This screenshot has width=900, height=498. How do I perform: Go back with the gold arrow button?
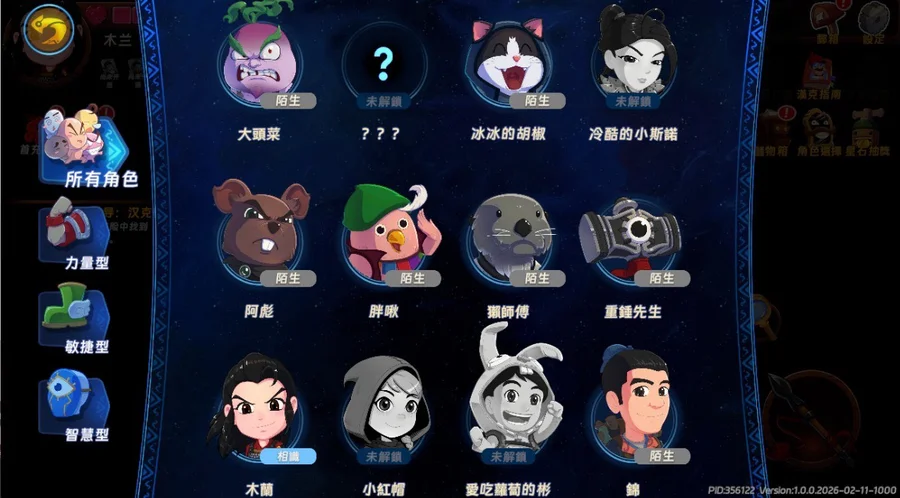[49, 31]
